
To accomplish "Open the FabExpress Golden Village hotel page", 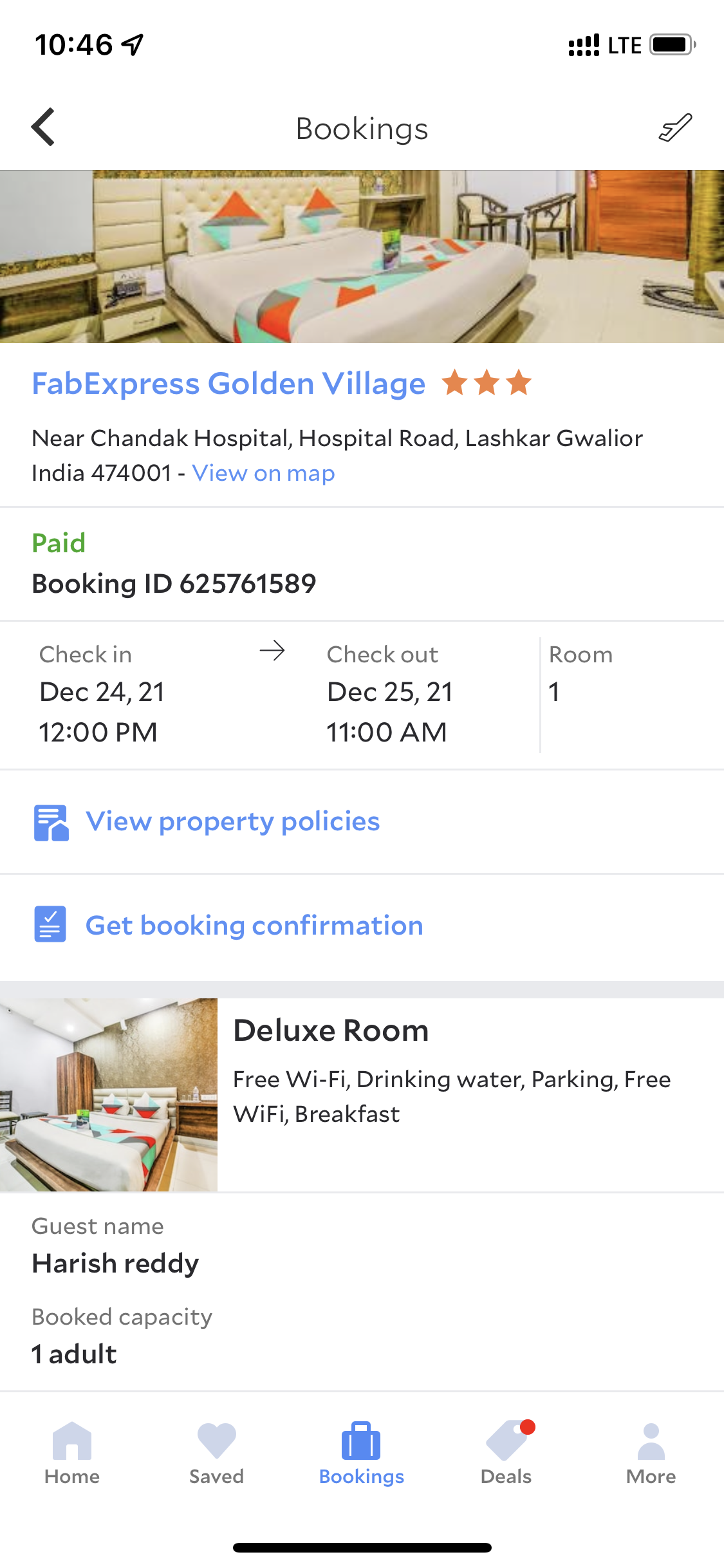I will pos(228,384).
